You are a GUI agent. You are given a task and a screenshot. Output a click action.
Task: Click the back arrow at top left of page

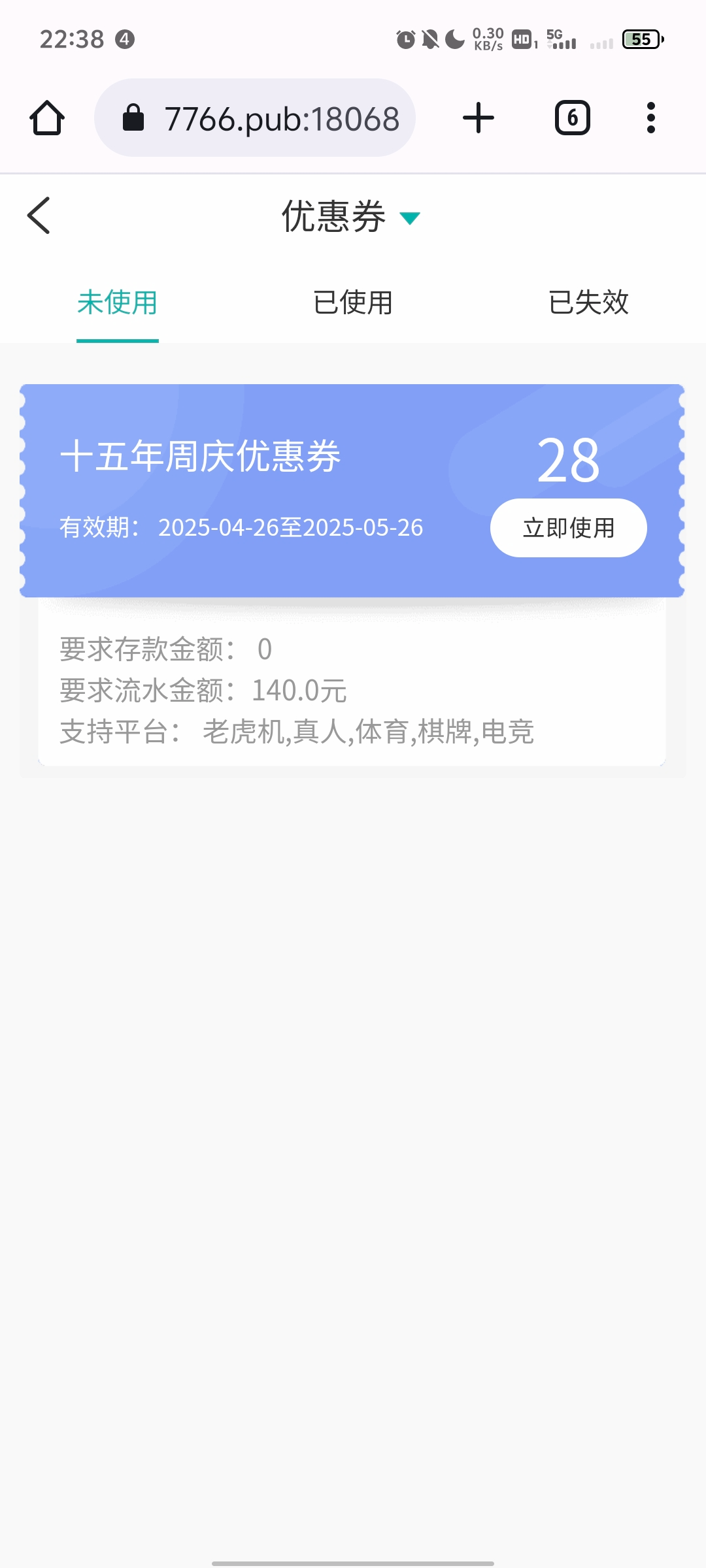tap(38, 216)
